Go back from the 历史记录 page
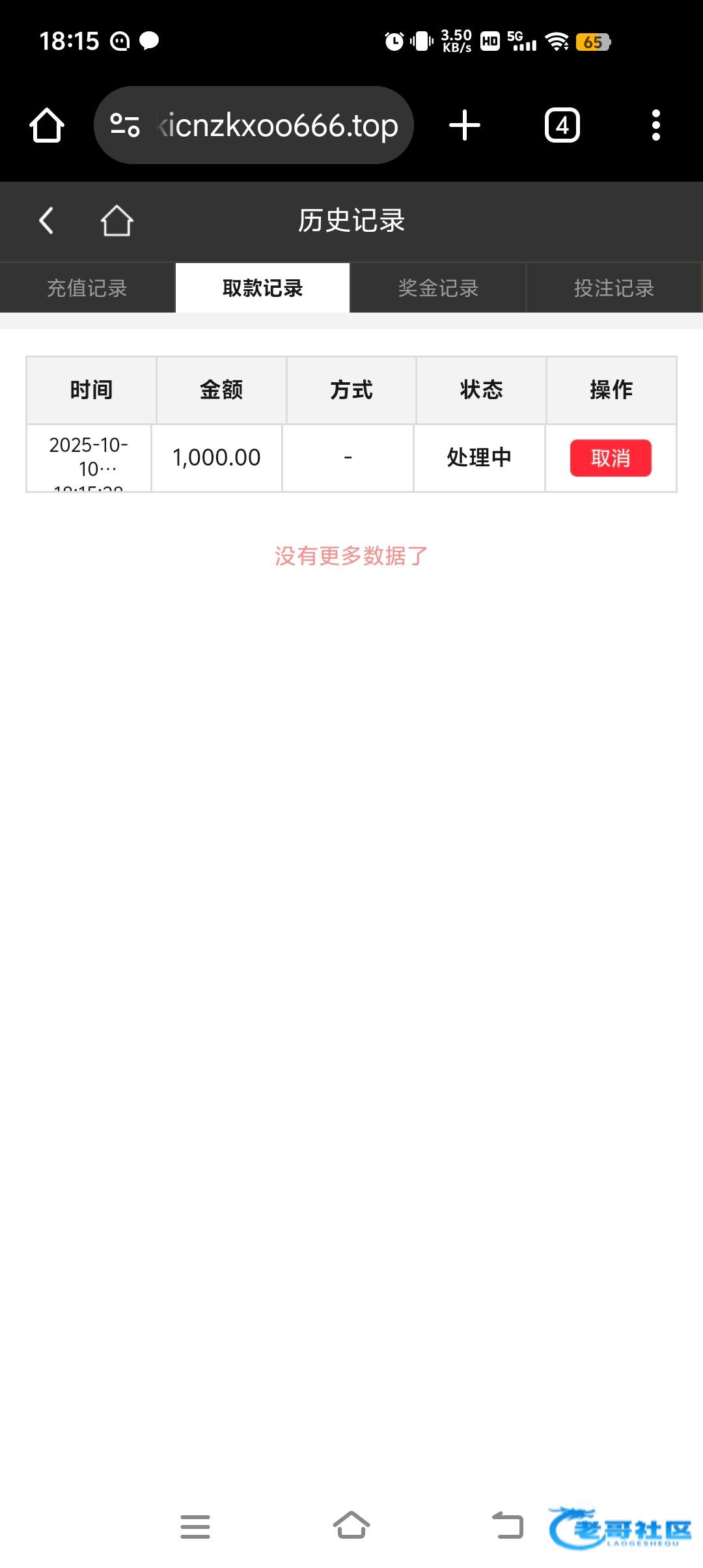The image size is (703, 1568). tap(46, 221)
